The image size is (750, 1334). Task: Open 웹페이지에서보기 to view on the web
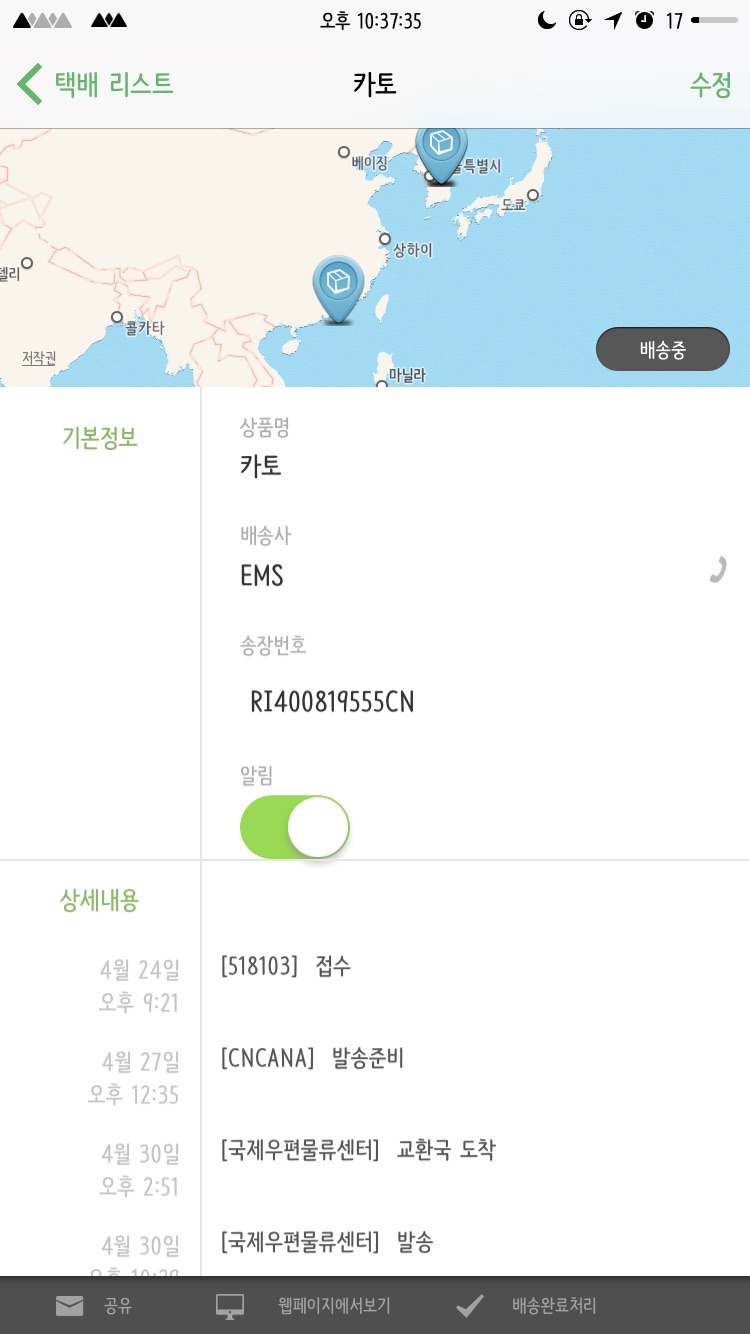tap(304, 1305)
